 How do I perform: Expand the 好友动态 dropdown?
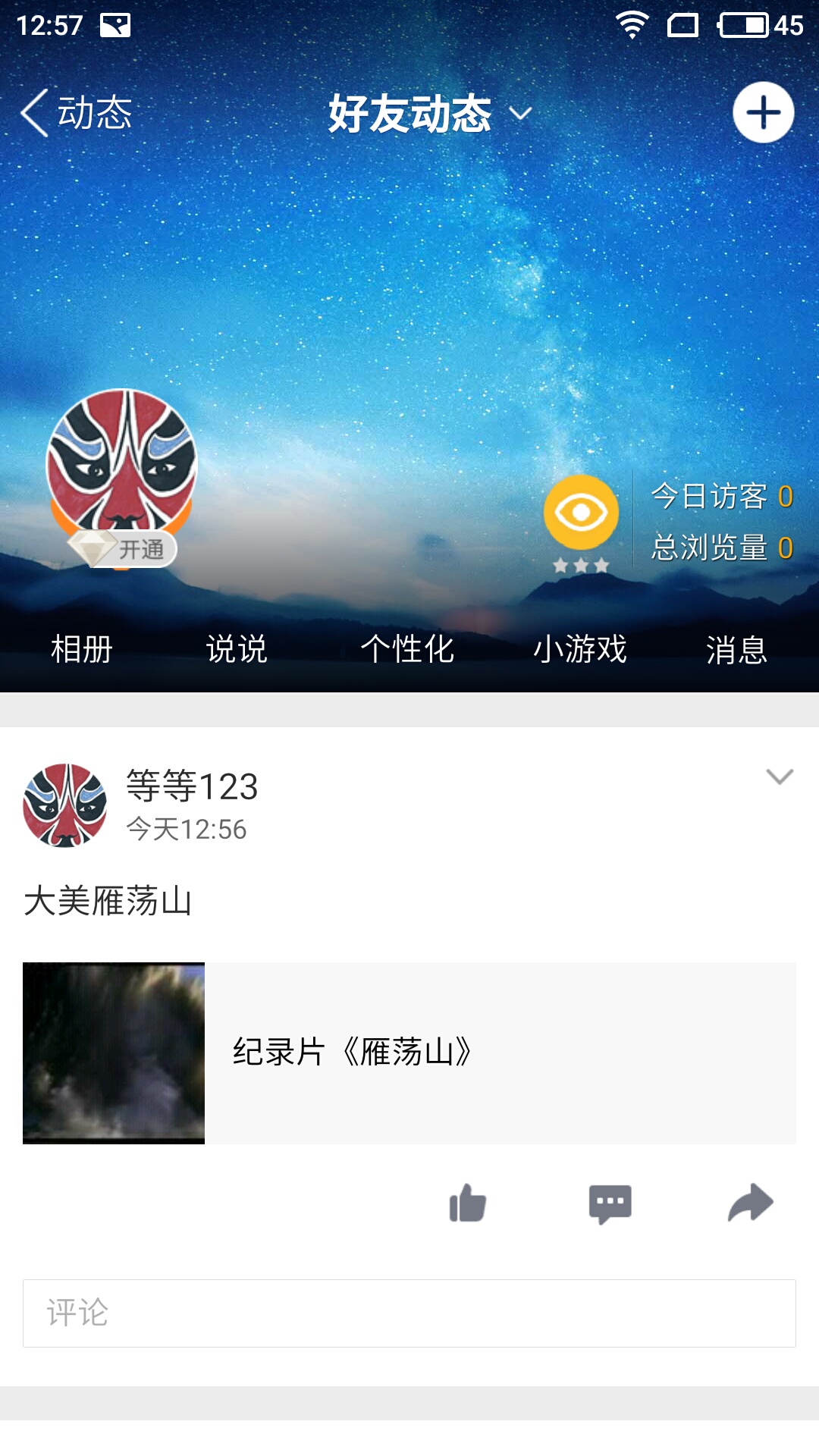point(430,114)
